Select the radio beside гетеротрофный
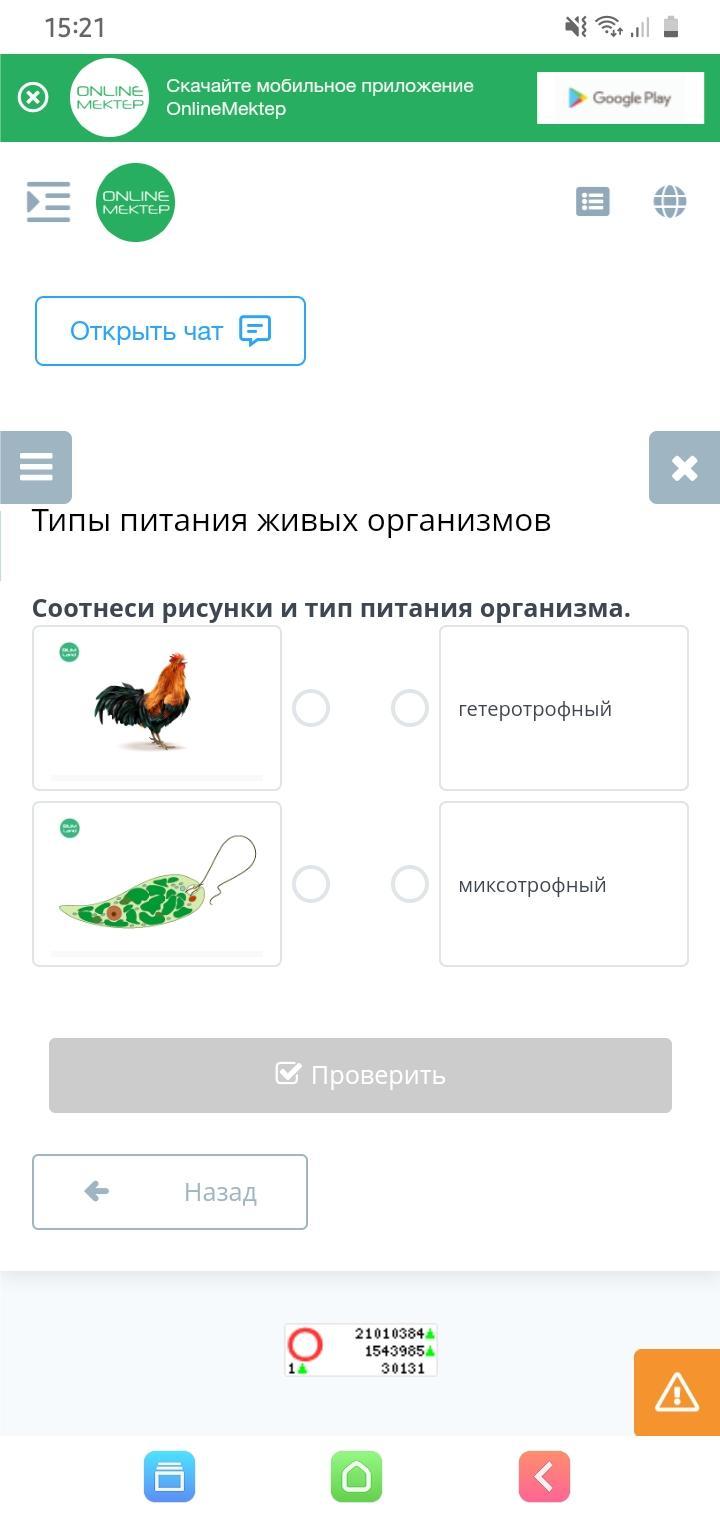The width and height of the screenshot is (720, 1520). (x=410, y=708)
